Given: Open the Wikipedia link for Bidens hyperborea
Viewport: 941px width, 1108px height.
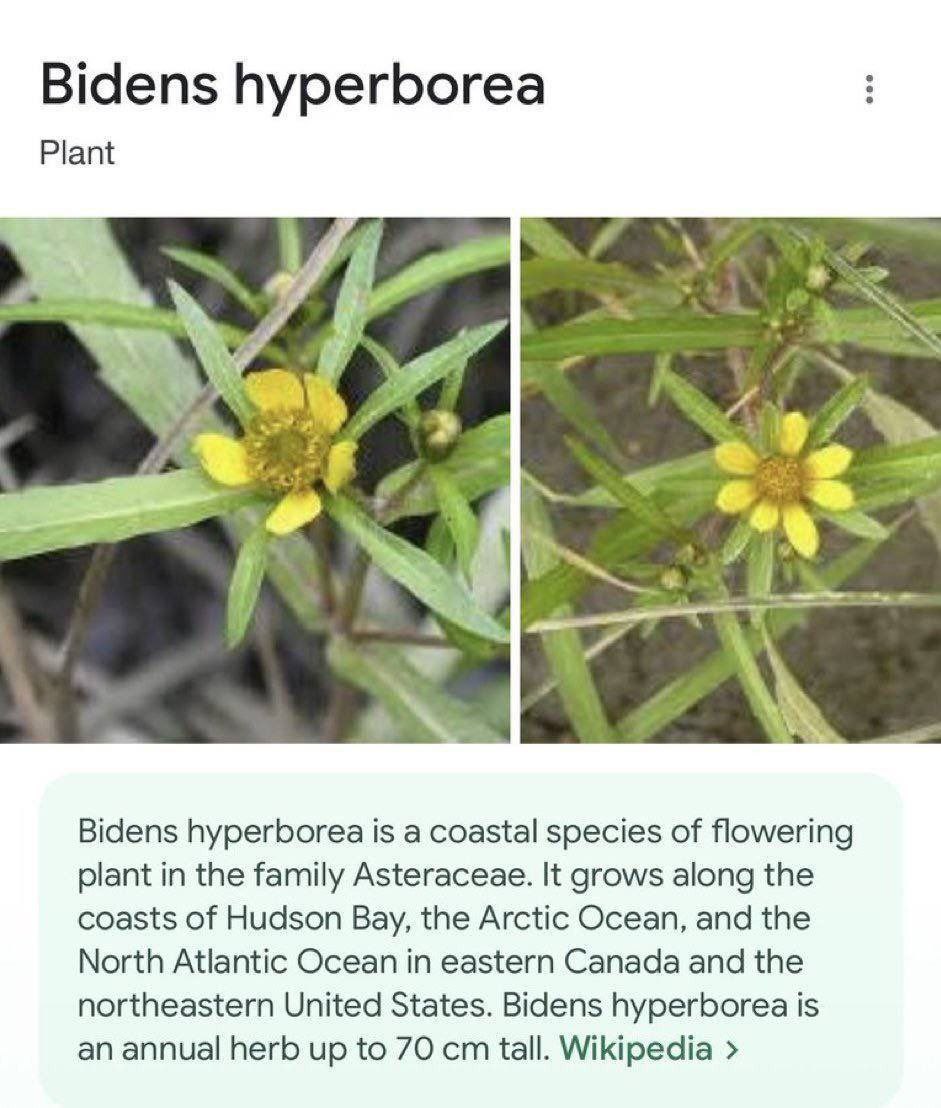Looking at the screenshot, I should [648, 1049].
